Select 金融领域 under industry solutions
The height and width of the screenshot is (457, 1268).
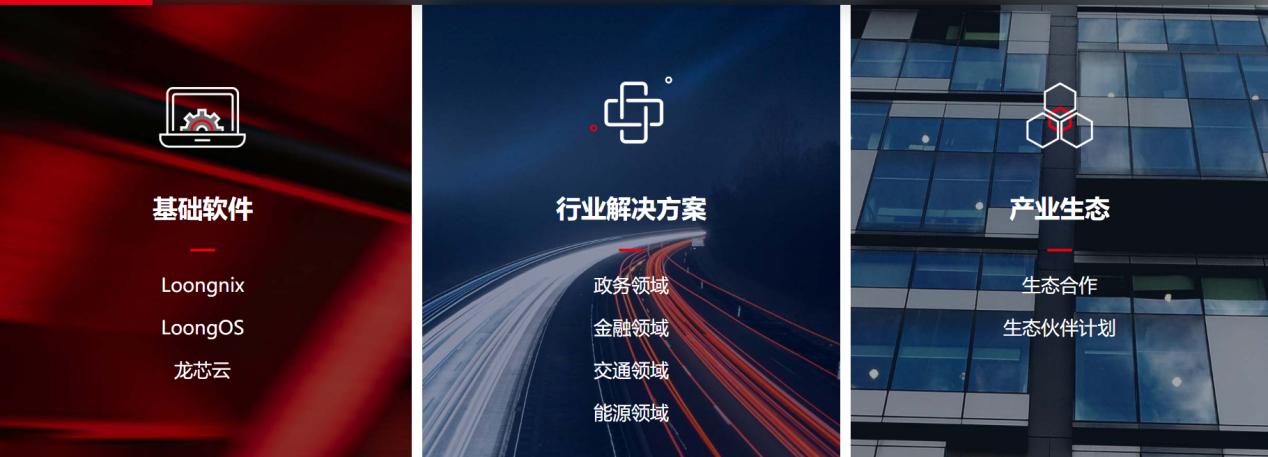coord(630,328)
